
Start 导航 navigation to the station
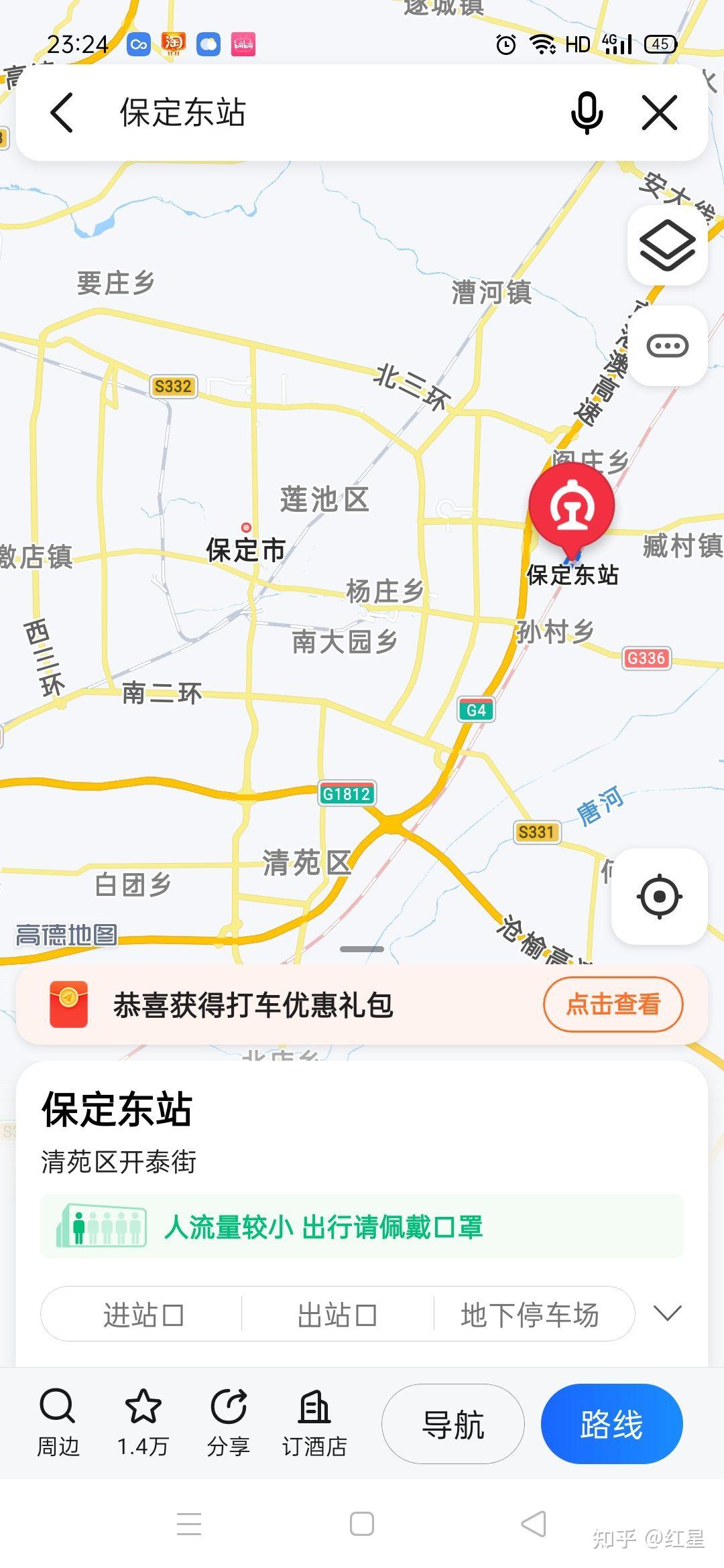click(x=453, y=1424)
